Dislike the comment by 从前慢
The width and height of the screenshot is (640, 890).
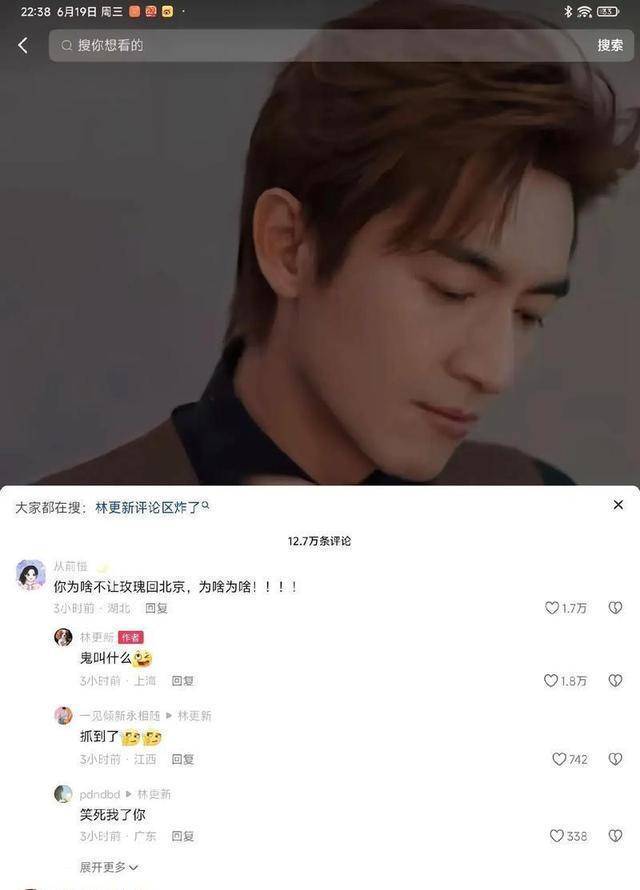pyautogui.click(x=615, y=608)
